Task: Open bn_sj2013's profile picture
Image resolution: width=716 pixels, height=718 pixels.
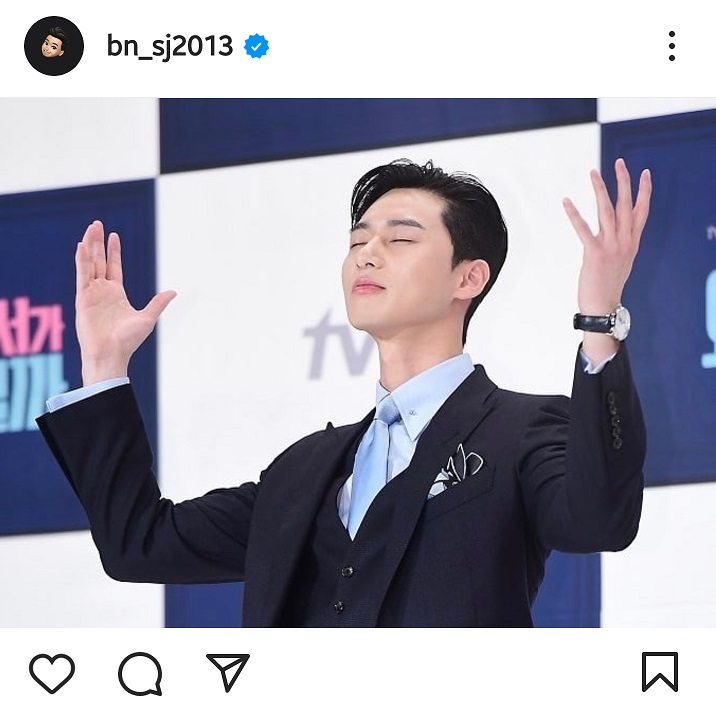Action: [x=53, y=46]
